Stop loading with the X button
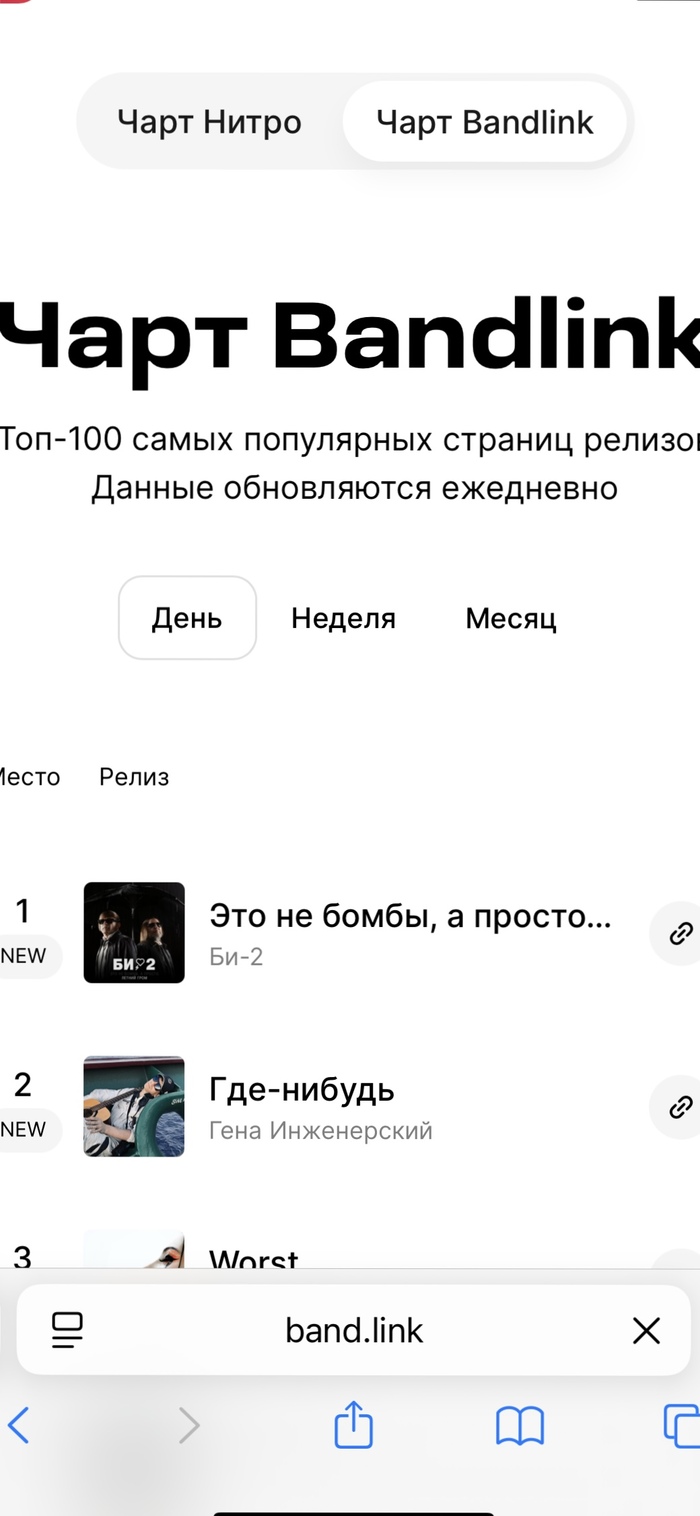 (x=646, y=1330)
